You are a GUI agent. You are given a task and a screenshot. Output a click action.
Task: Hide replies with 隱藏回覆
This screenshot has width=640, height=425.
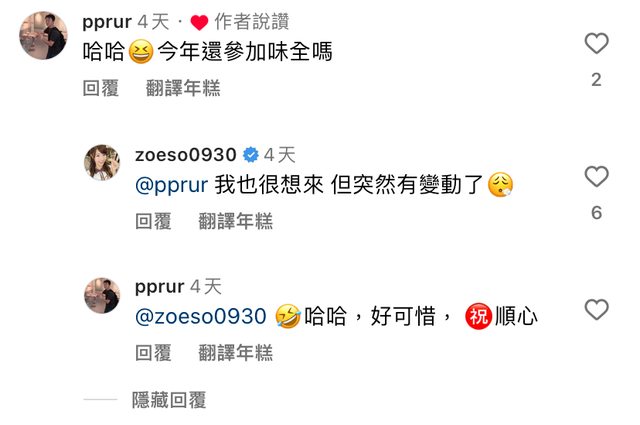click(169, 400)
